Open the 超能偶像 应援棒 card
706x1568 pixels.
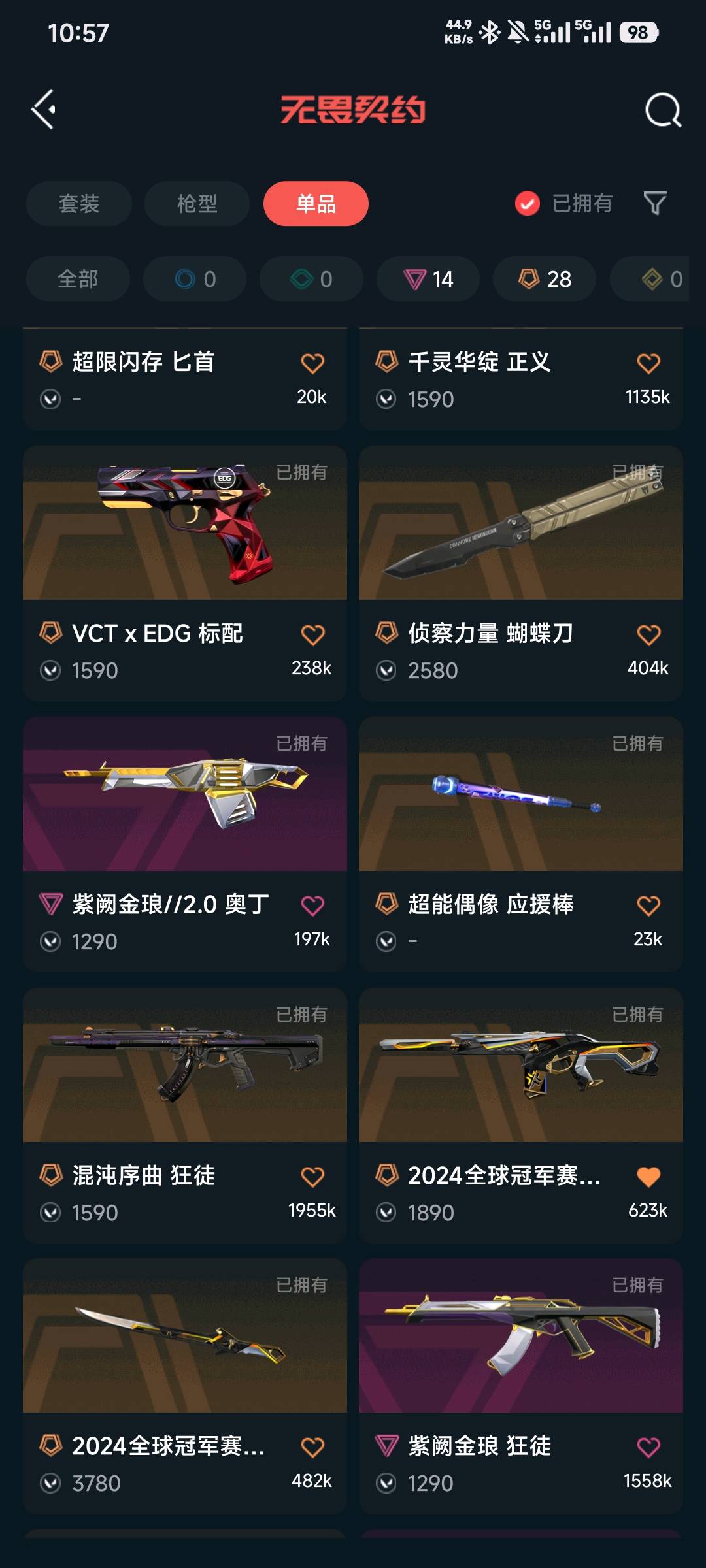point(520,795)
